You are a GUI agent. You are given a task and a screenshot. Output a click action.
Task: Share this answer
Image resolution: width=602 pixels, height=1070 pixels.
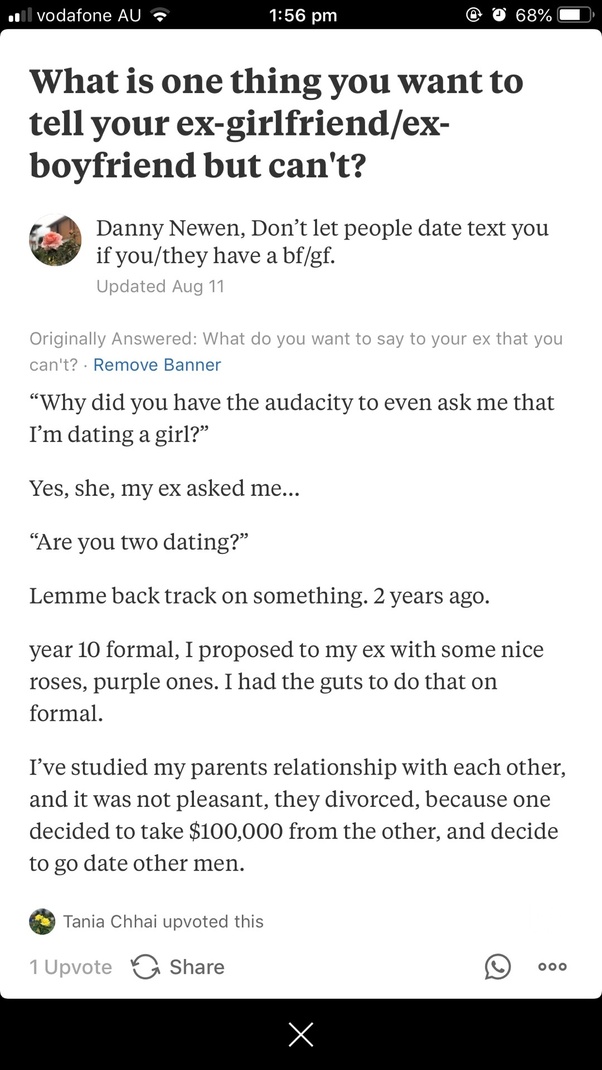(179, 967)
